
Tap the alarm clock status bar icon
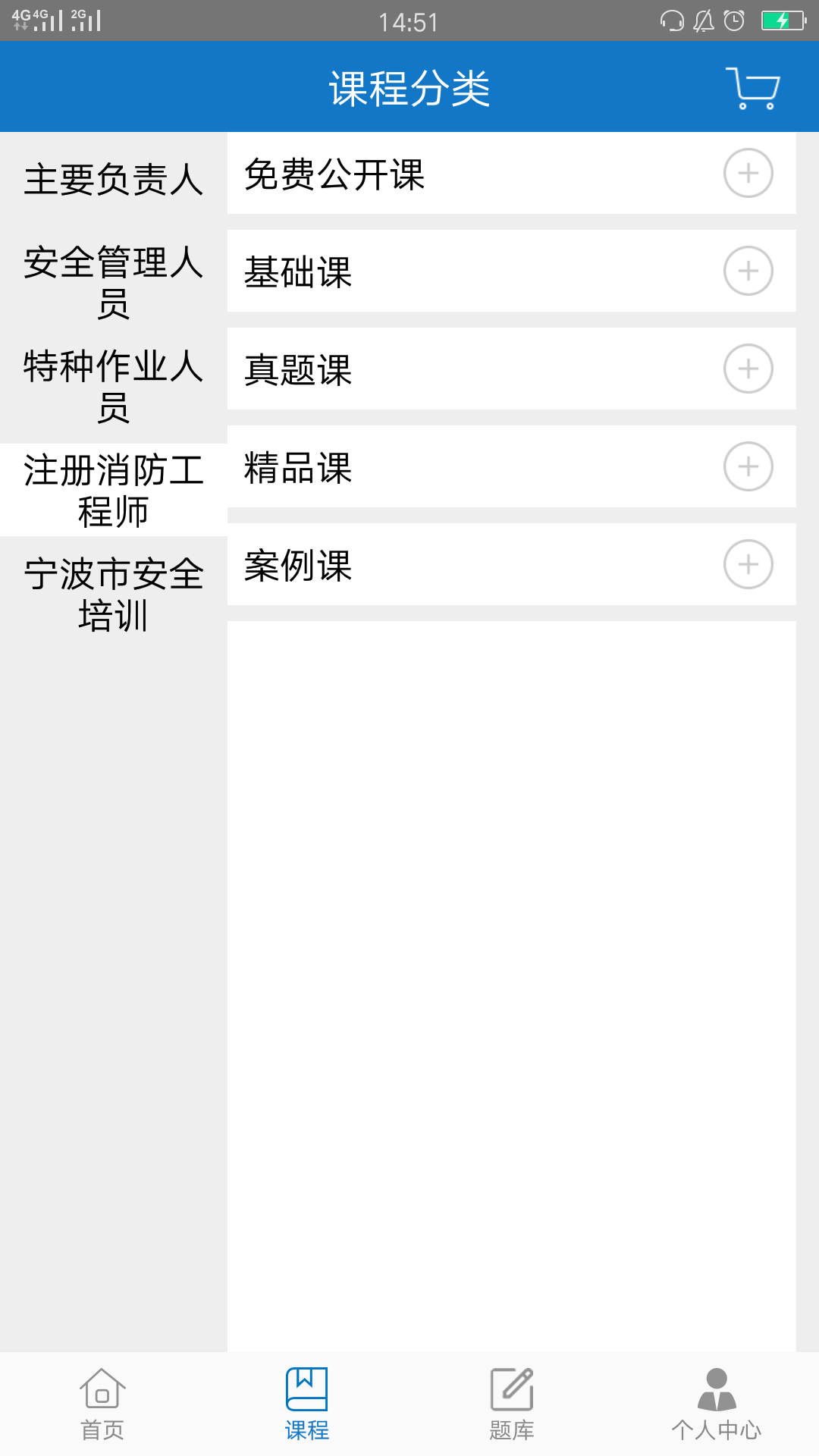(734, 21)
